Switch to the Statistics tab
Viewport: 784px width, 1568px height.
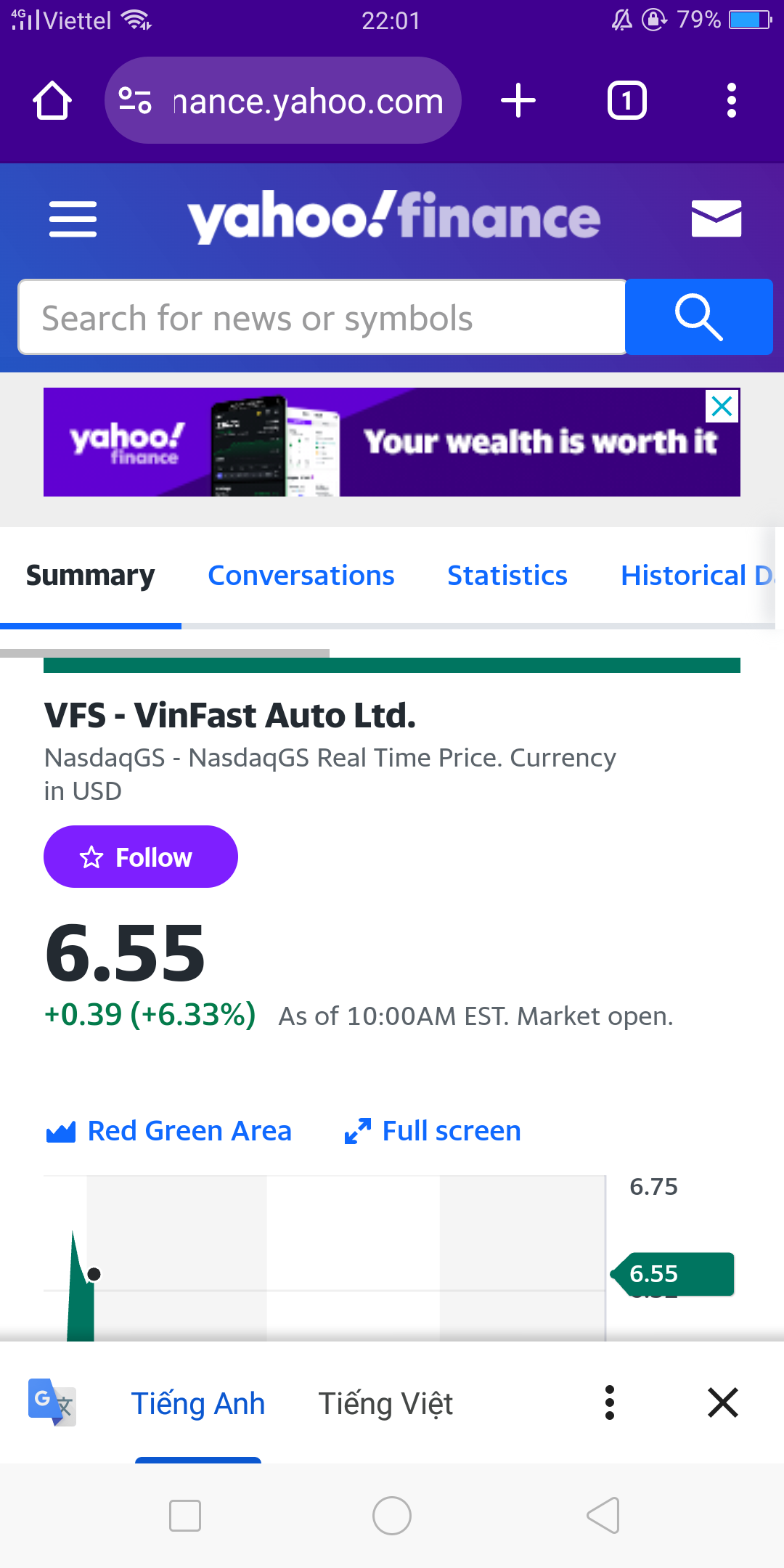(x=507, y=576)
